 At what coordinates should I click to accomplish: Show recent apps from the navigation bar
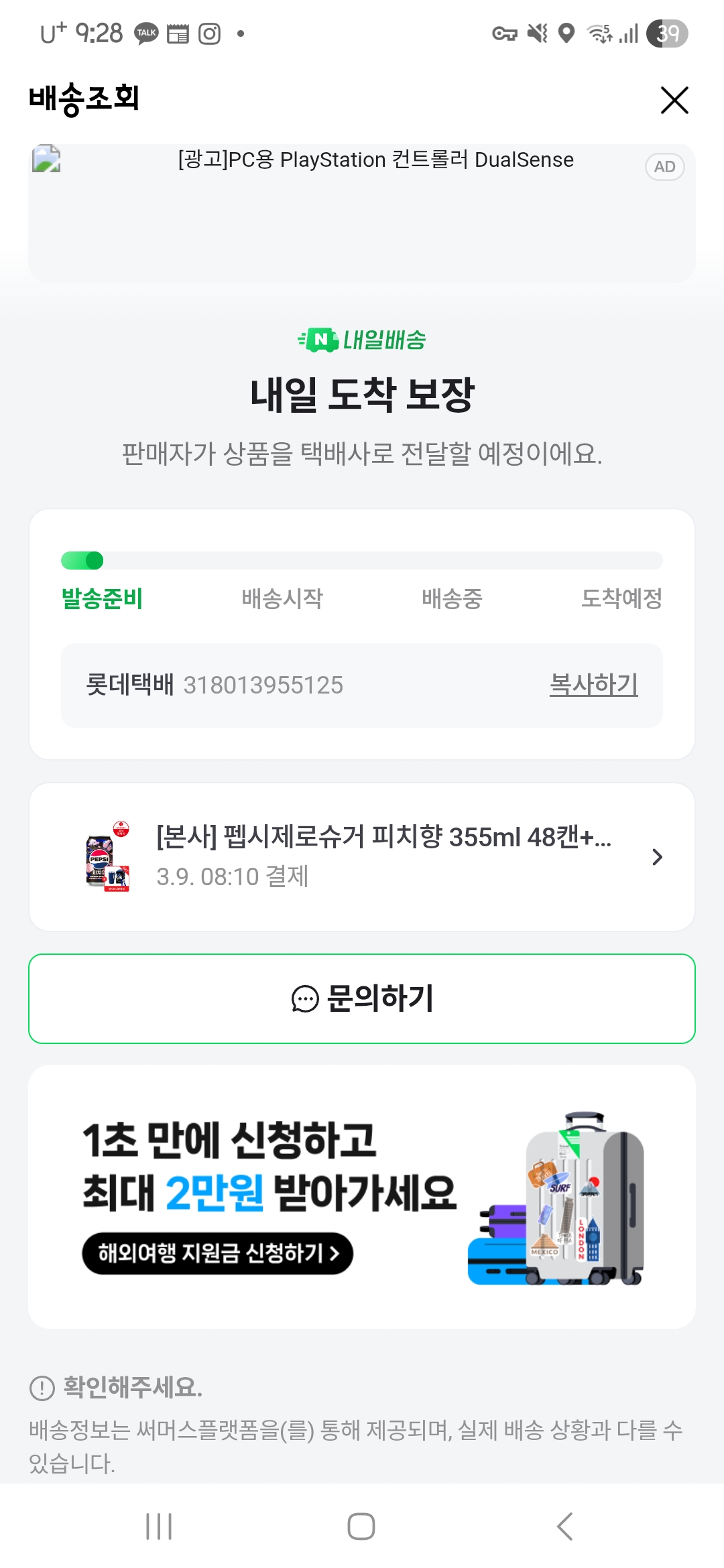tap(159, 1526)
